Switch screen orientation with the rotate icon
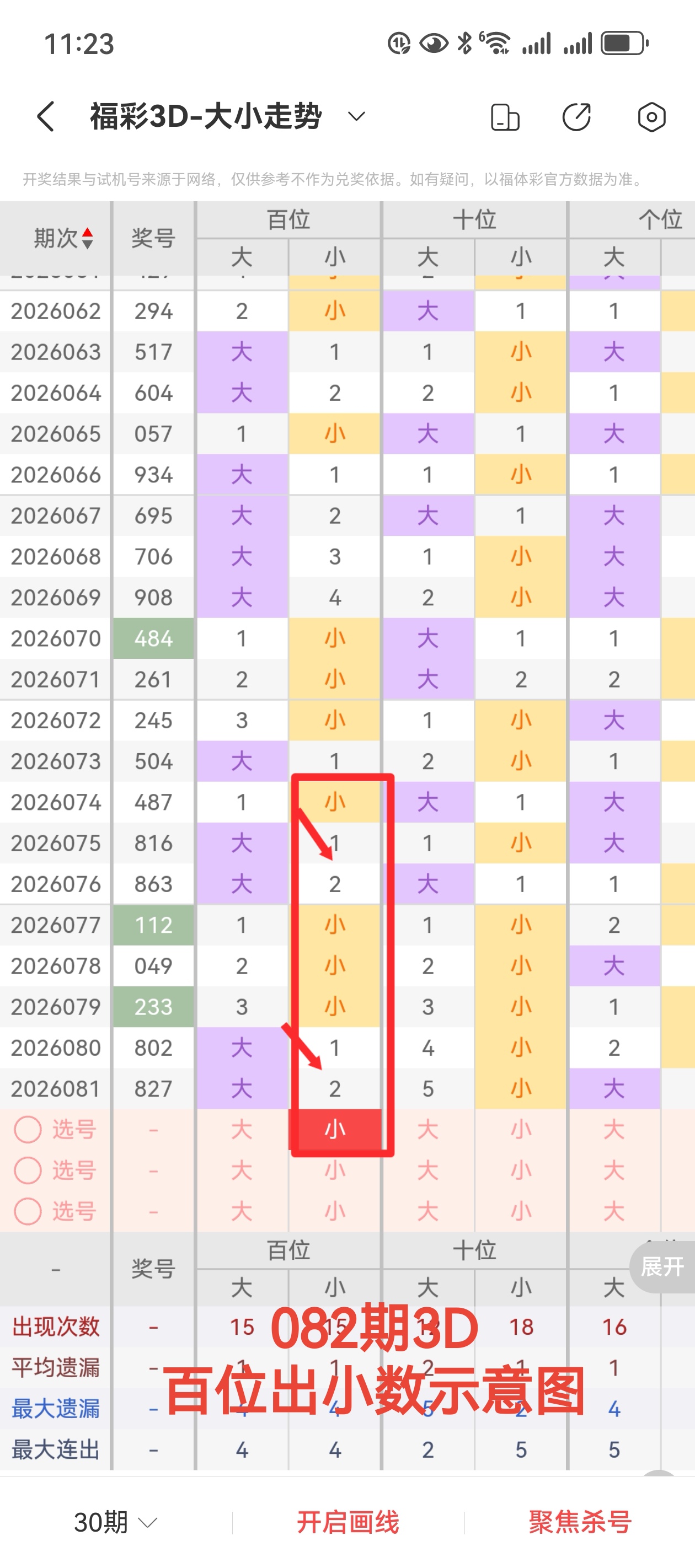695x1568 pixels. (x=504, y=117)
